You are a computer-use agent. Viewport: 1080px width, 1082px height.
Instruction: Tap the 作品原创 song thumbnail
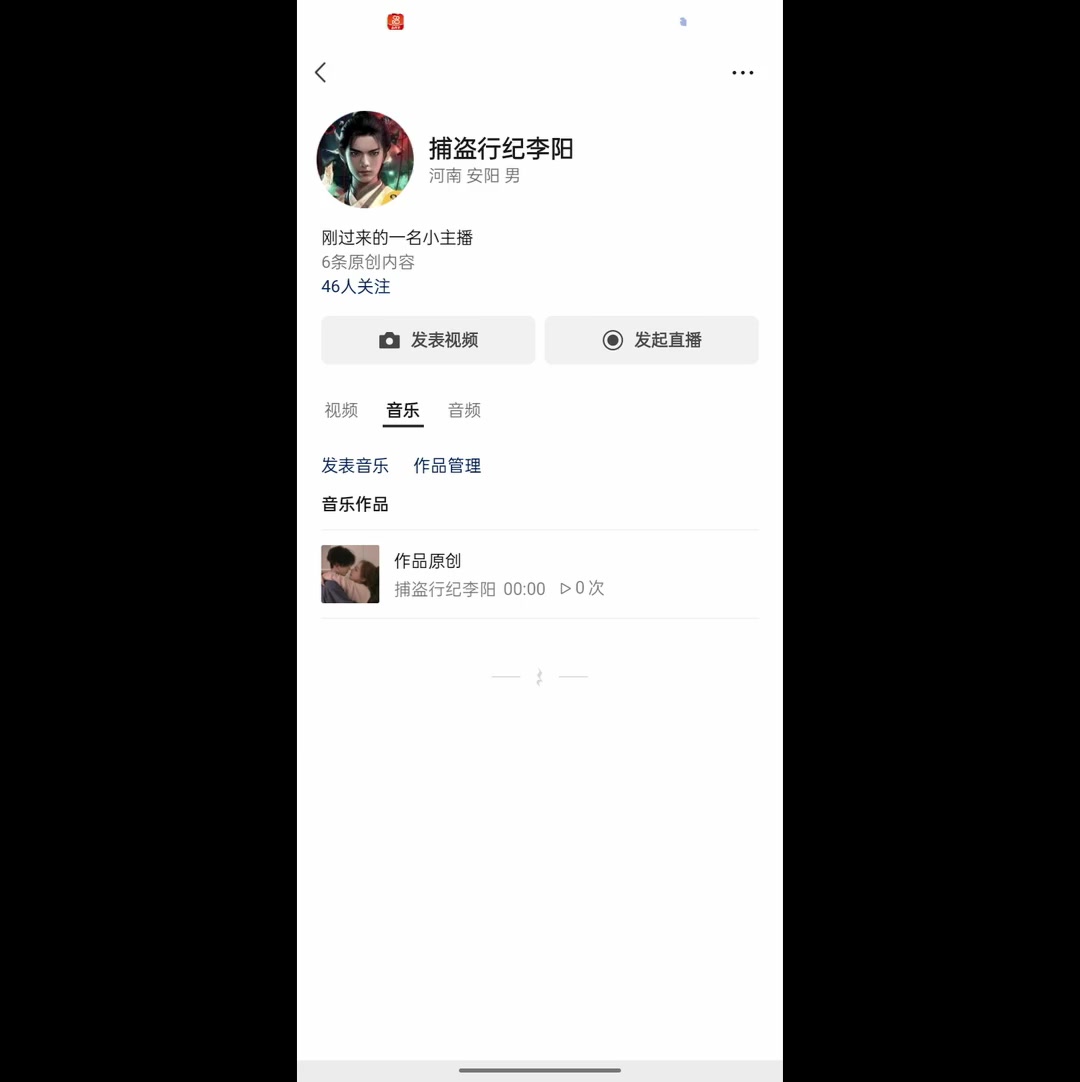pos(350,574)
